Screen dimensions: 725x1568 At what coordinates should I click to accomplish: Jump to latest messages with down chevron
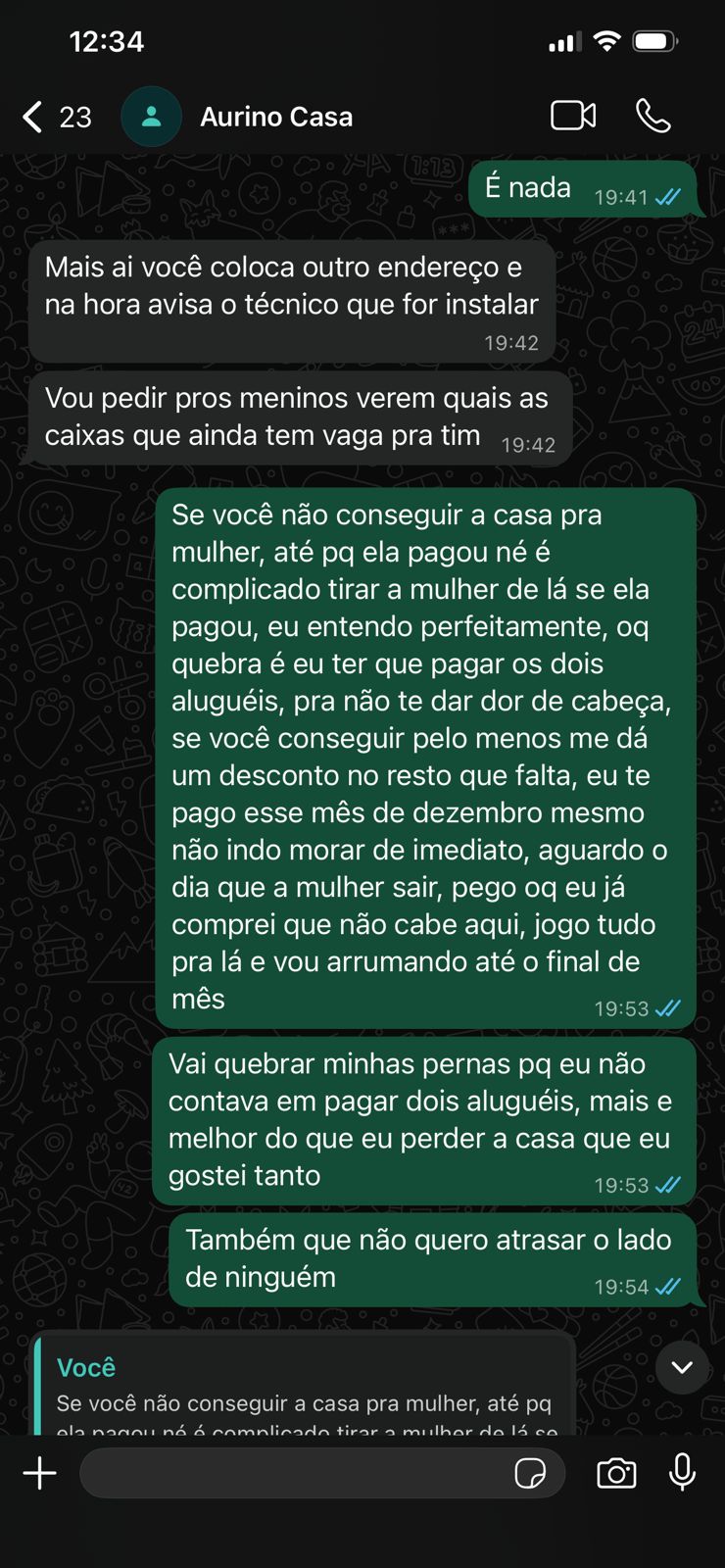tap(682, 1367)
